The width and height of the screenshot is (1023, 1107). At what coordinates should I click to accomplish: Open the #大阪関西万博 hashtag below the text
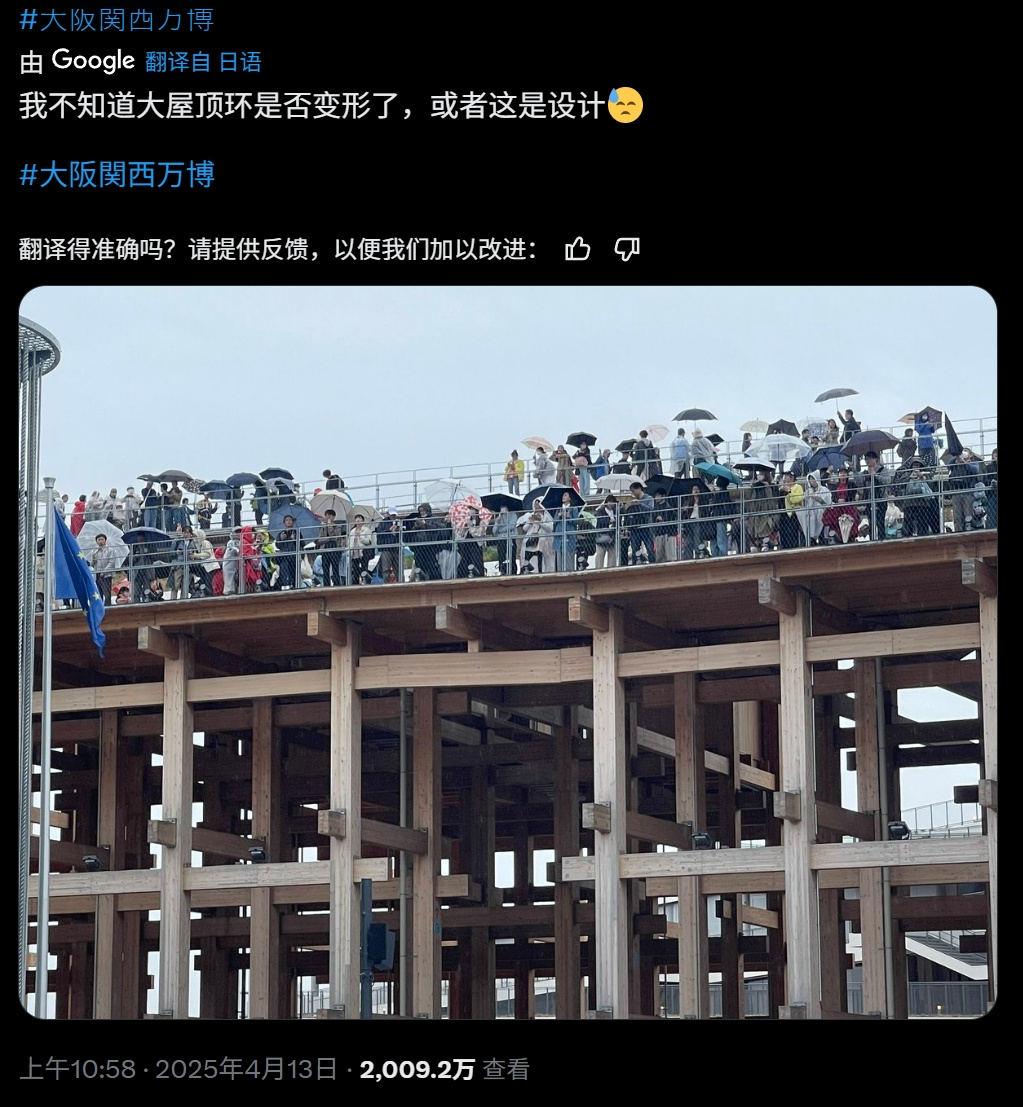[116, 175]
